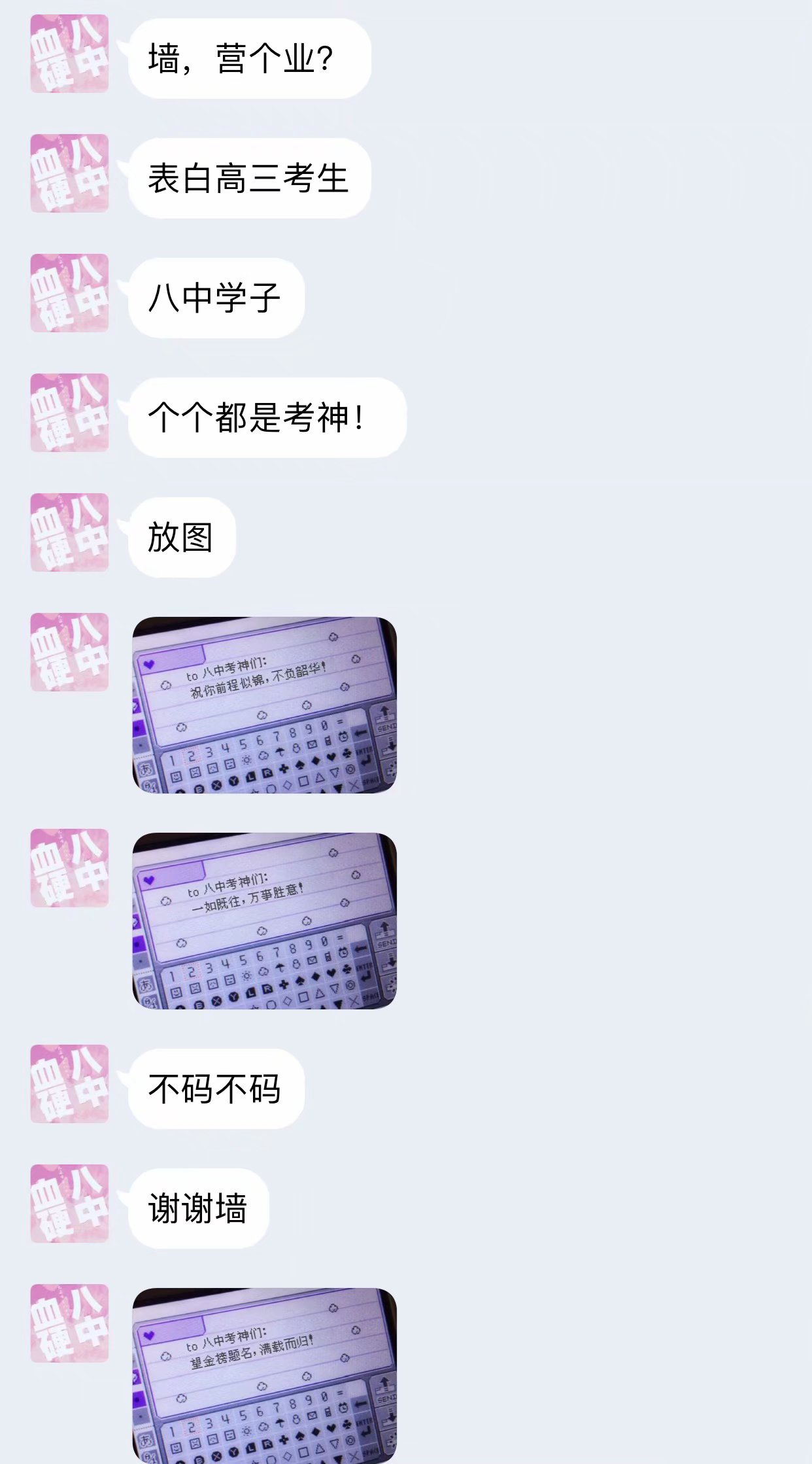The height and width of the screenshot is (1464, 812).
Task: Open the image reading 祝你前程似锦，不负韶华
Action: tap(264, 705)
